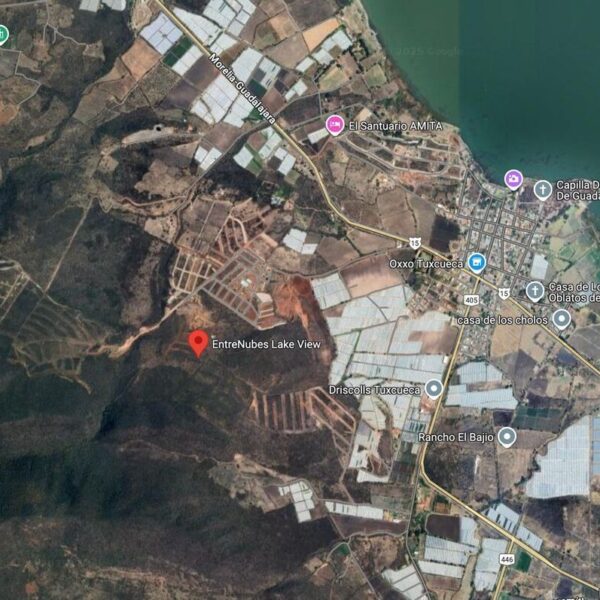The width and height of the screenshot is (600, 600).
Task: Open the Casa de Los Oblatos church marker
Action: click(535, 291)
